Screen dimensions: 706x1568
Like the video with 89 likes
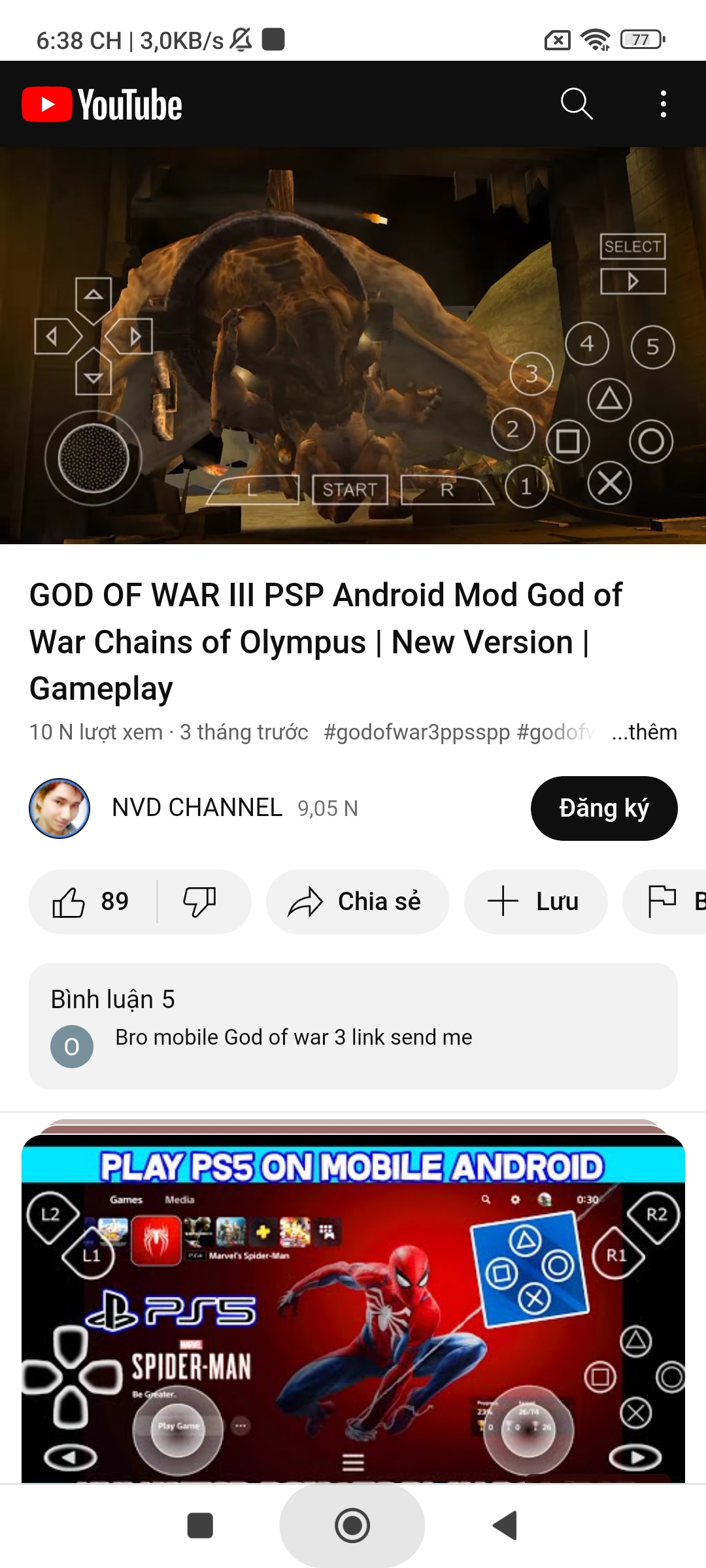(92, 902)
